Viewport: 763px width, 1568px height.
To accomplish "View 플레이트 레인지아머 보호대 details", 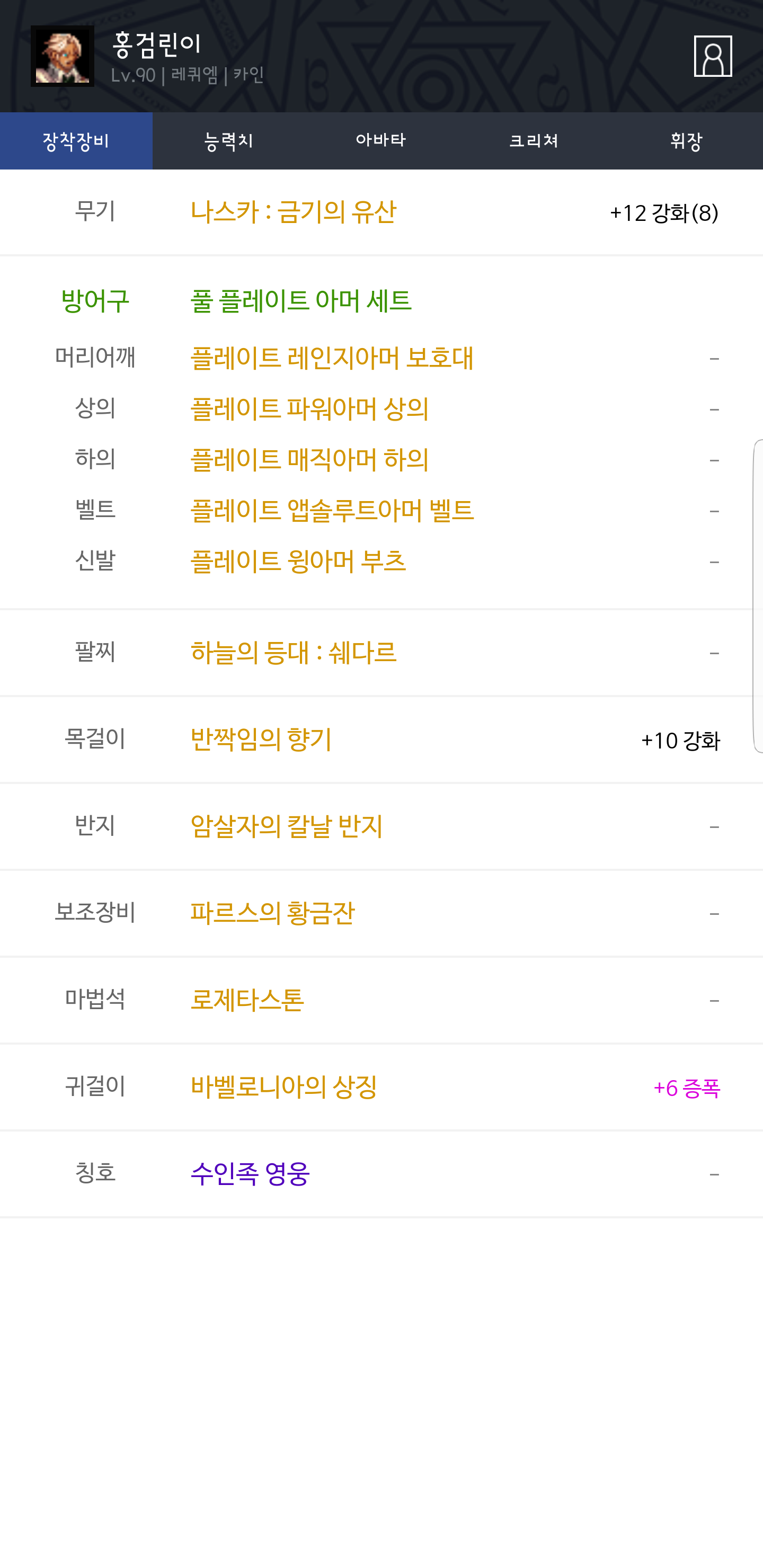I will [x=332, y=358].
